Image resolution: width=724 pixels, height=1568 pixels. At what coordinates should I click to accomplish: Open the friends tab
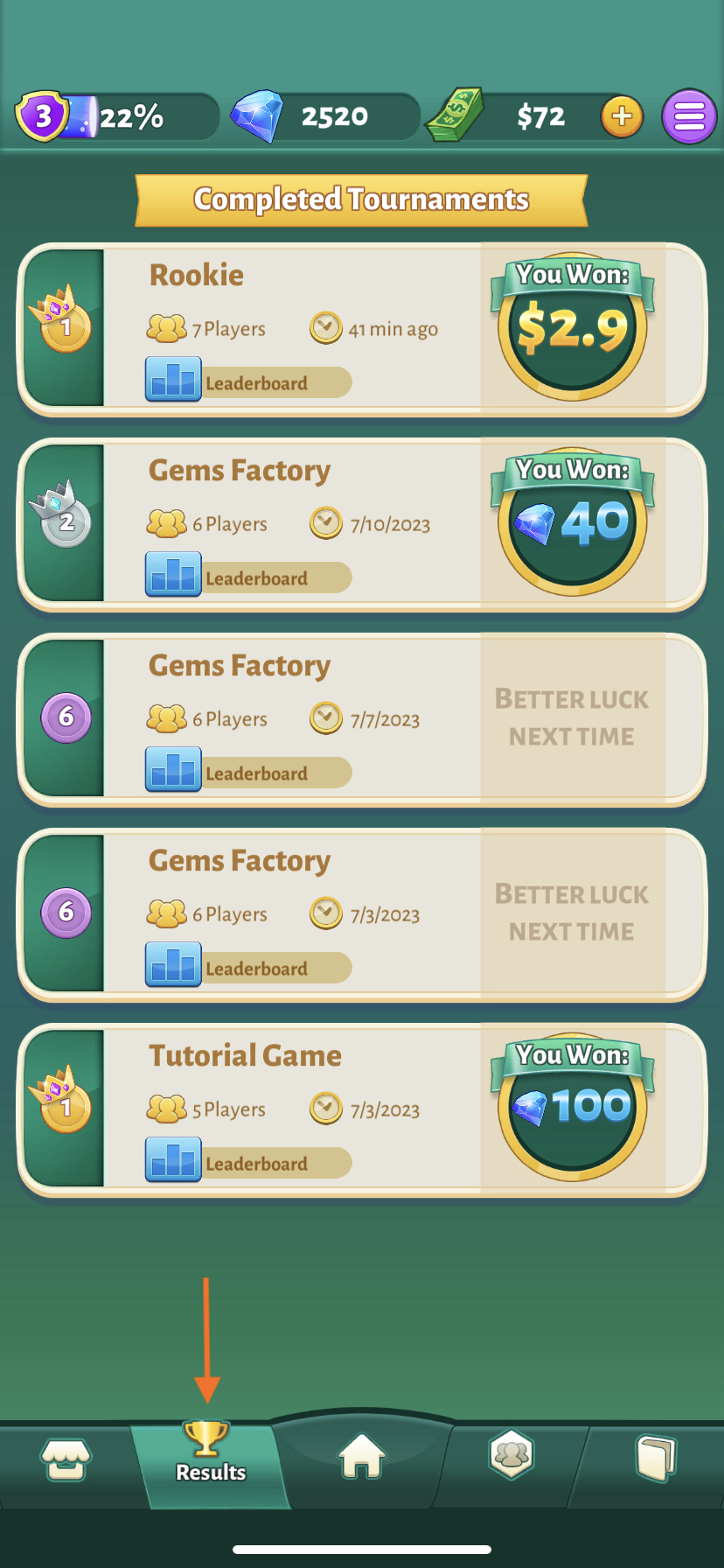coord(511,1454)
